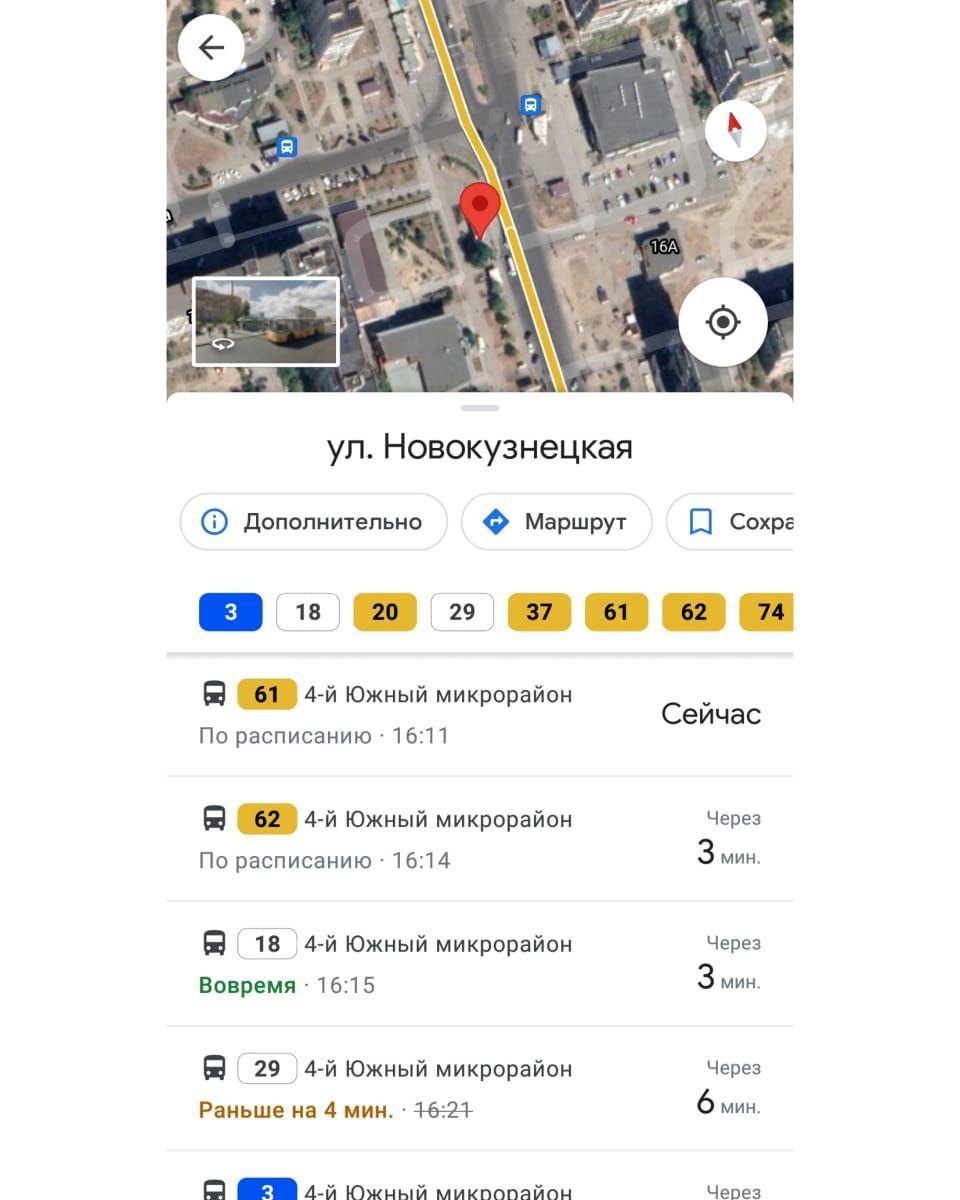Viewport: 960px width, 1200px height.
Task: Choose the route 20 filter chip
Action: tap(385, 612)
